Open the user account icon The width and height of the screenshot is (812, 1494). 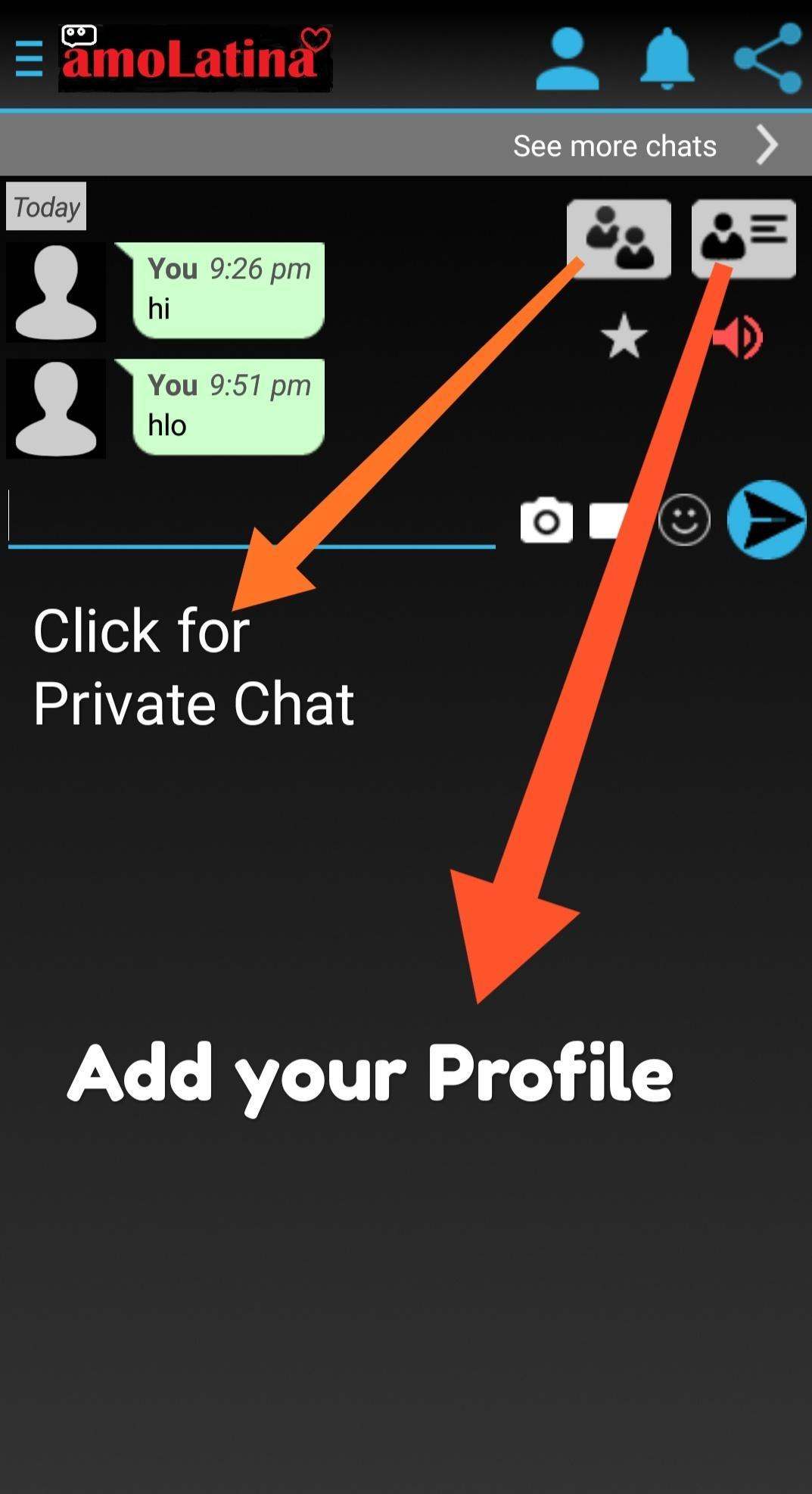567,60
